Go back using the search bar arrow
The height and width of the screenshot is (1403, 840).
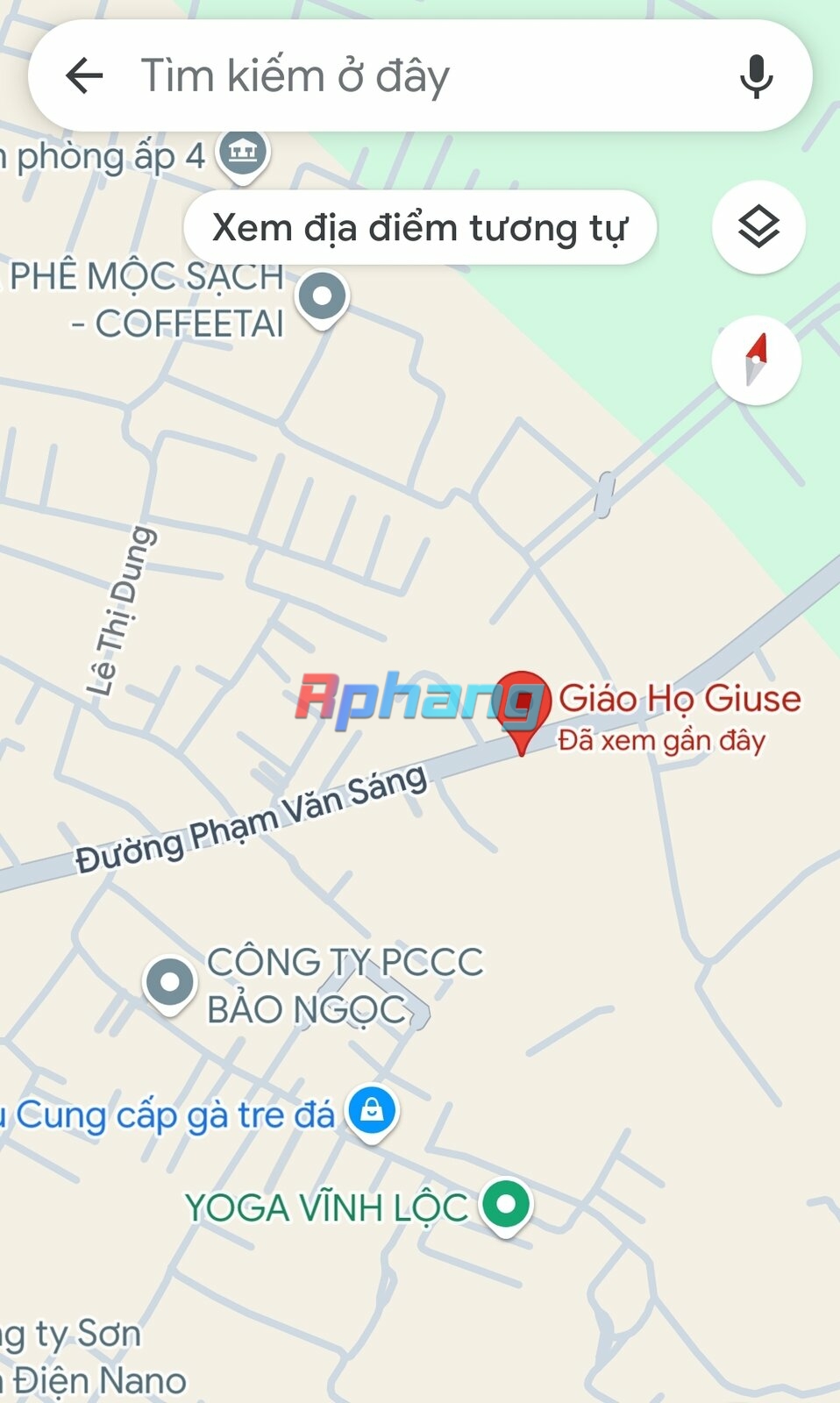84,75
